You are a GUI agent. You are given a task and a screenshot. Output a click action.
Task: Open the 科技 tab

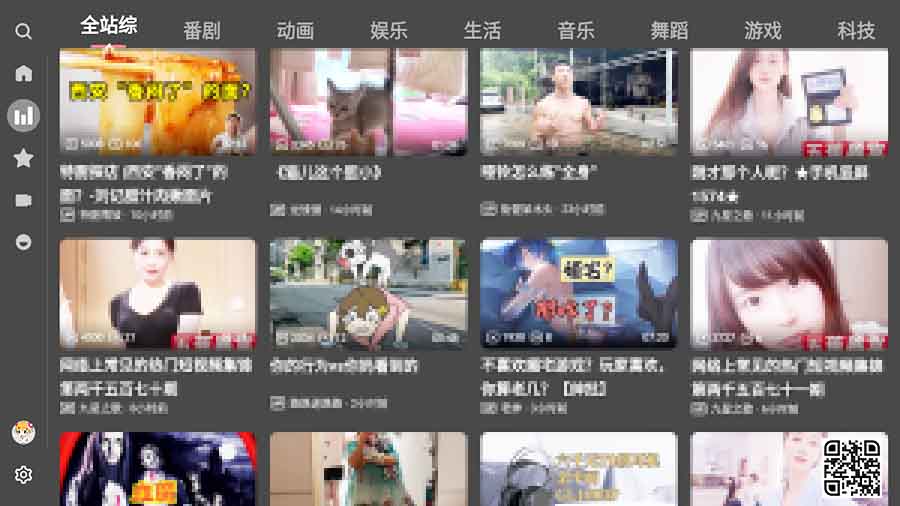point(856,30)
